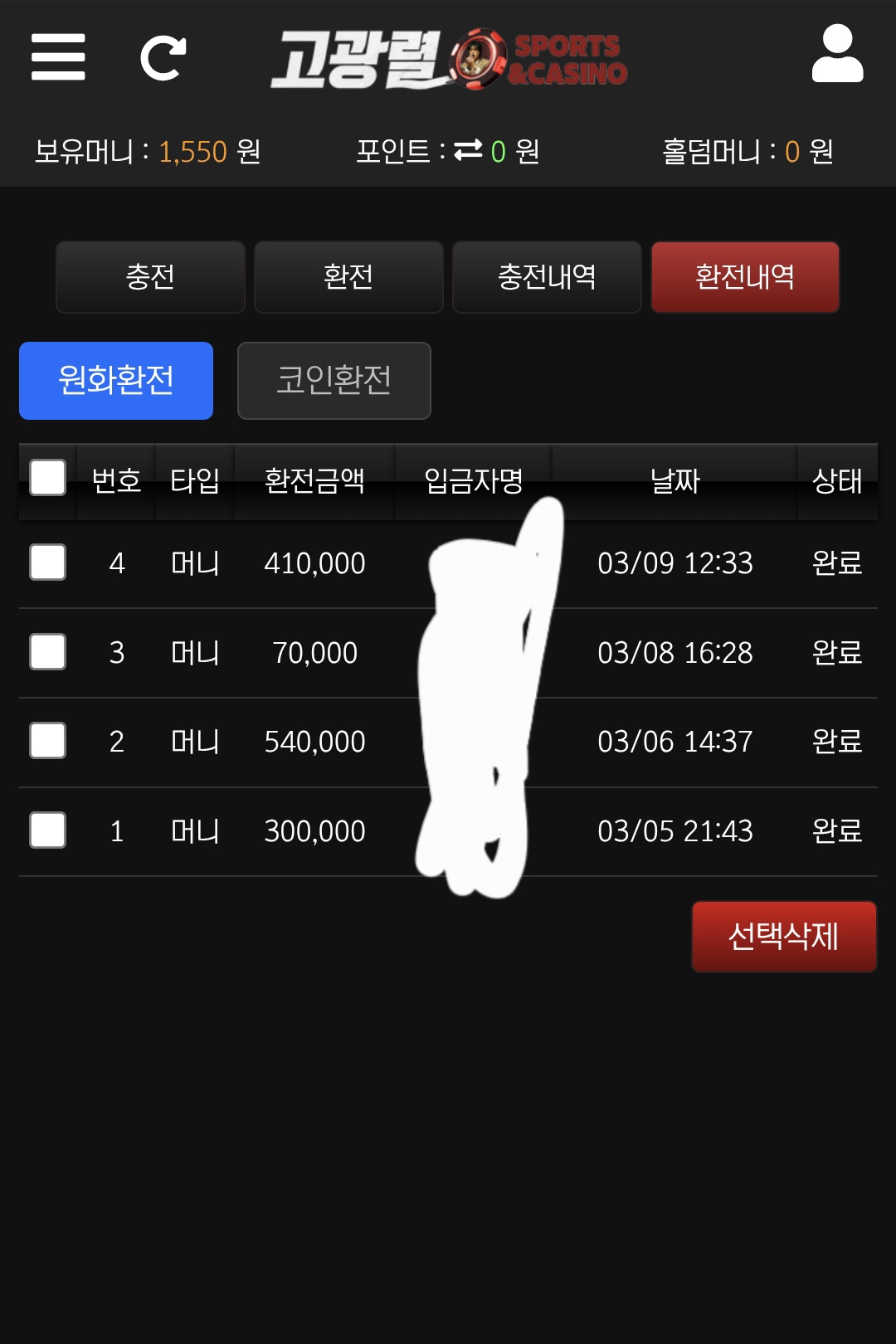Viewport: 896px width, 1344px height.
Task: Open the 환전내역 tab
Action: [x=744, y=277]
